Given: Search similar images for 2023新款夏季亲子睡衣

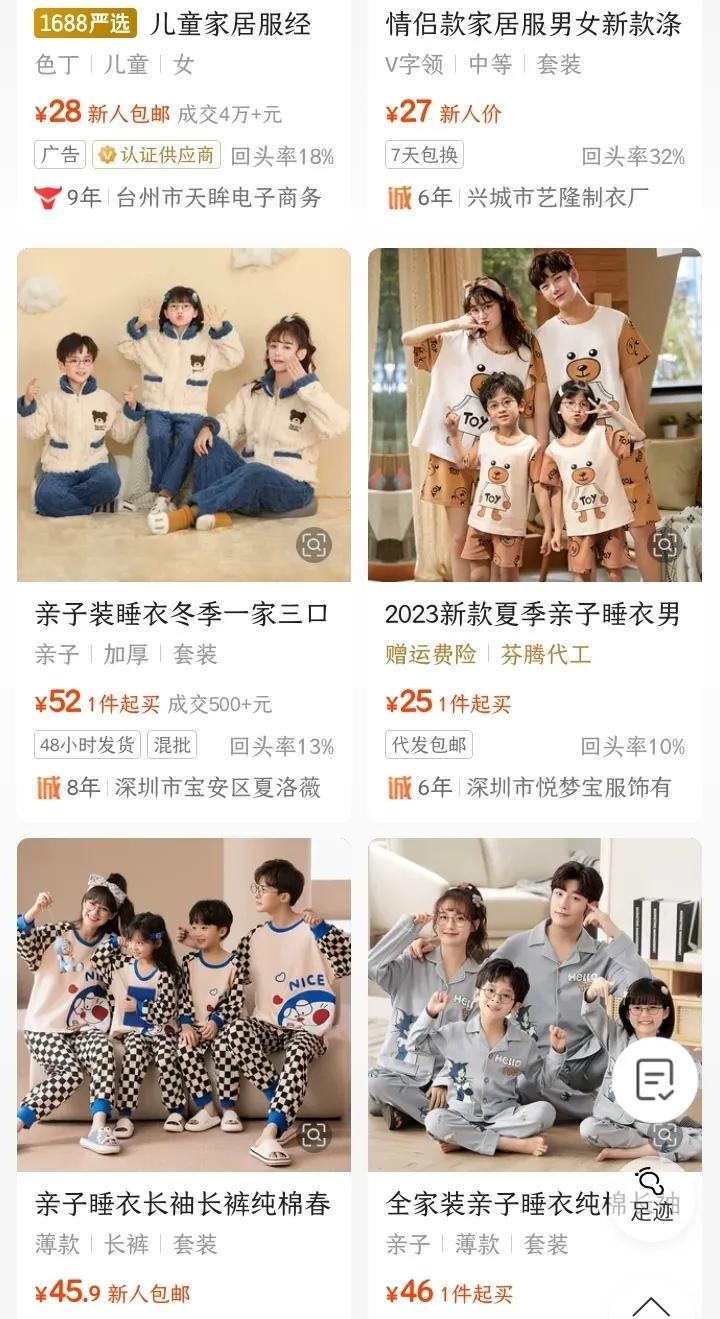Looking at the screenshot, I should click(665, 545).
